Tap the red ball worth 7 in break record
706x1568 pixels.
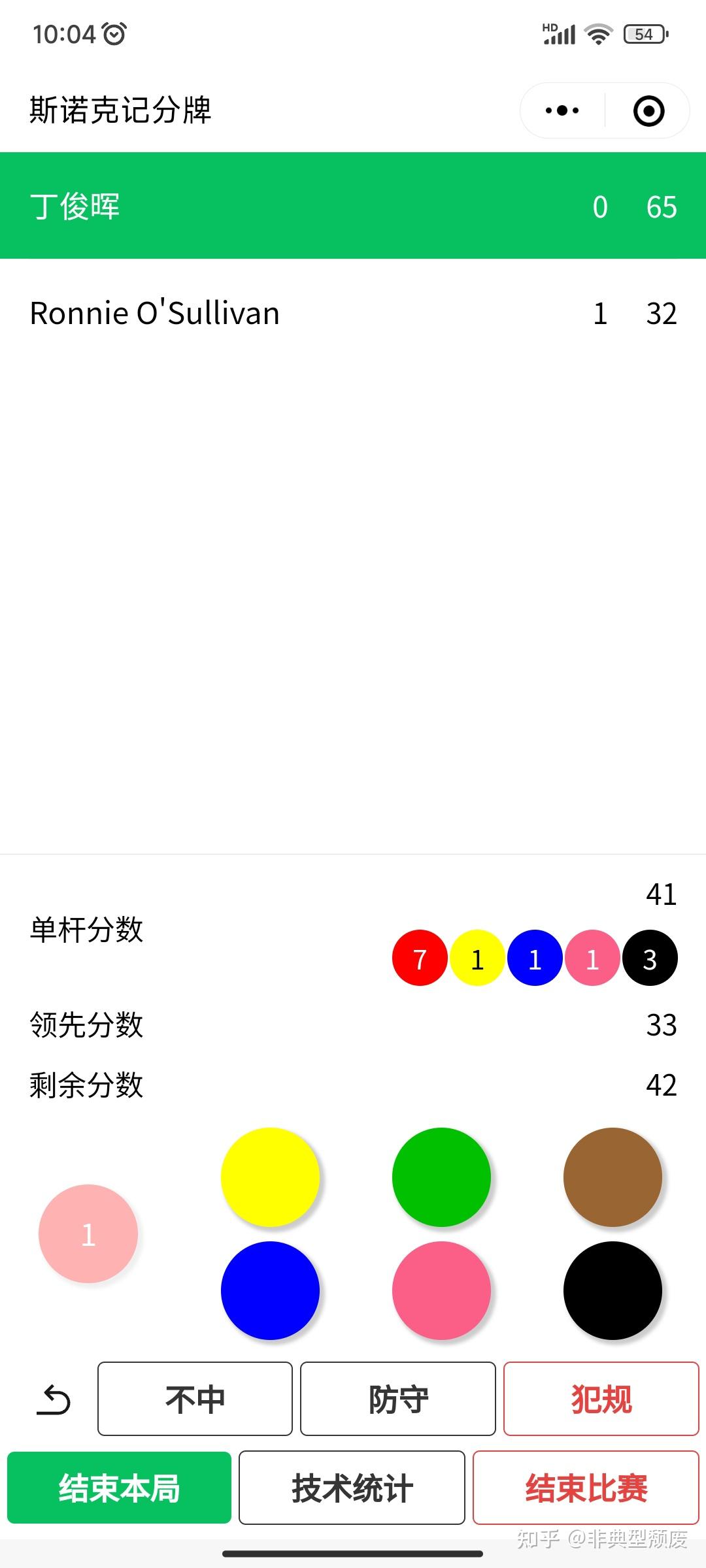[x=419, y=957]
